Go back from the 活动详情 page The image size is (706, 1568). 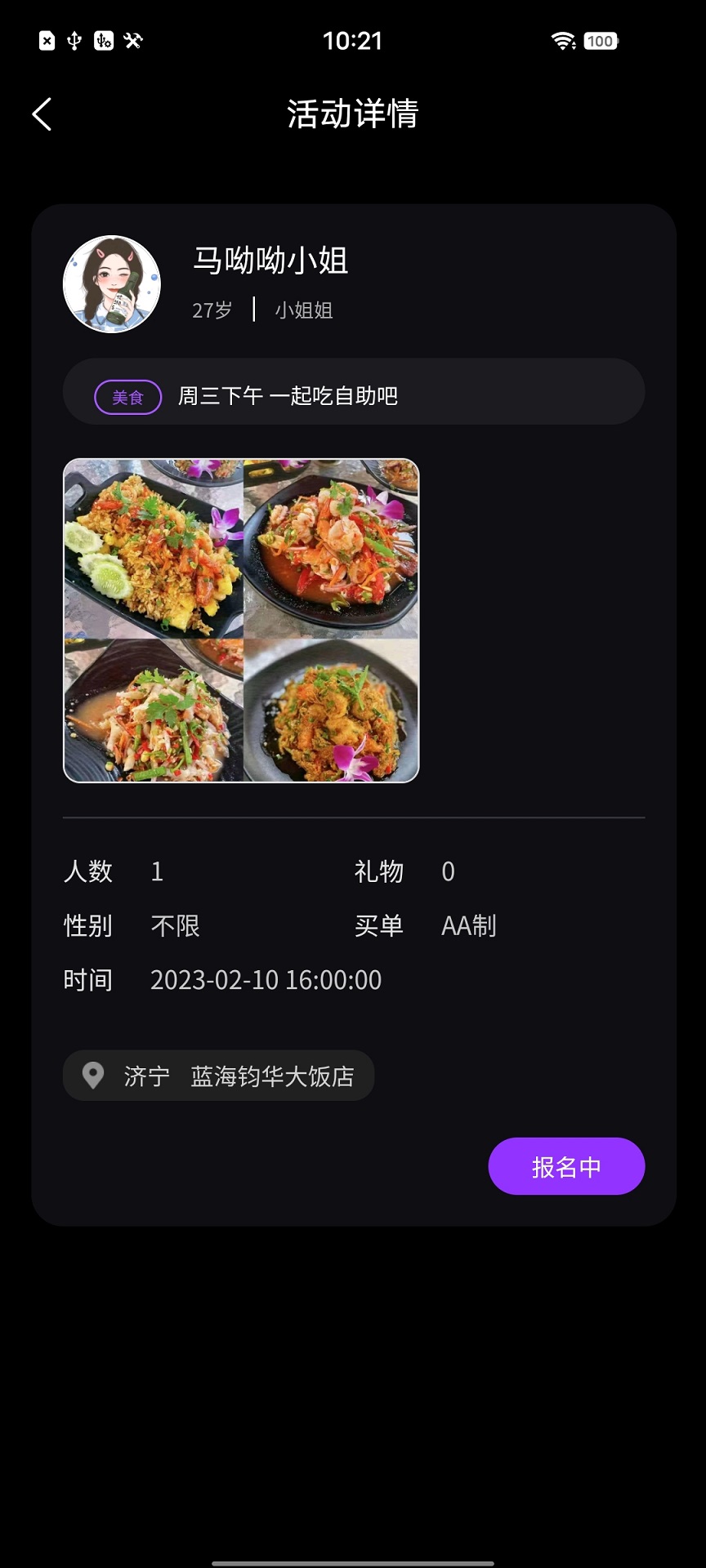42,114
